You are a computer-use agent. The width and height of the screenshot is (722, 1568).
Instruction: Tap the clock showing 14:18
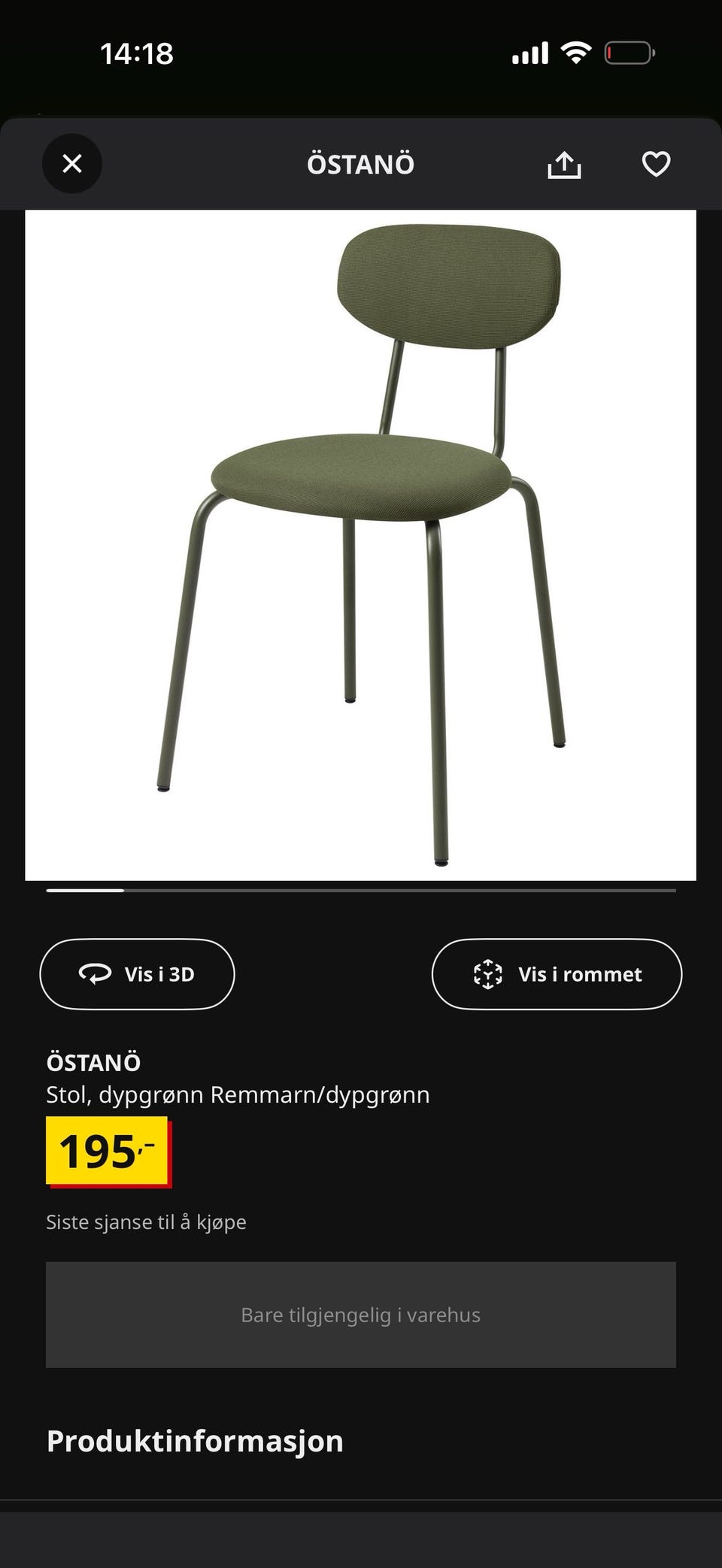[138, 53]
